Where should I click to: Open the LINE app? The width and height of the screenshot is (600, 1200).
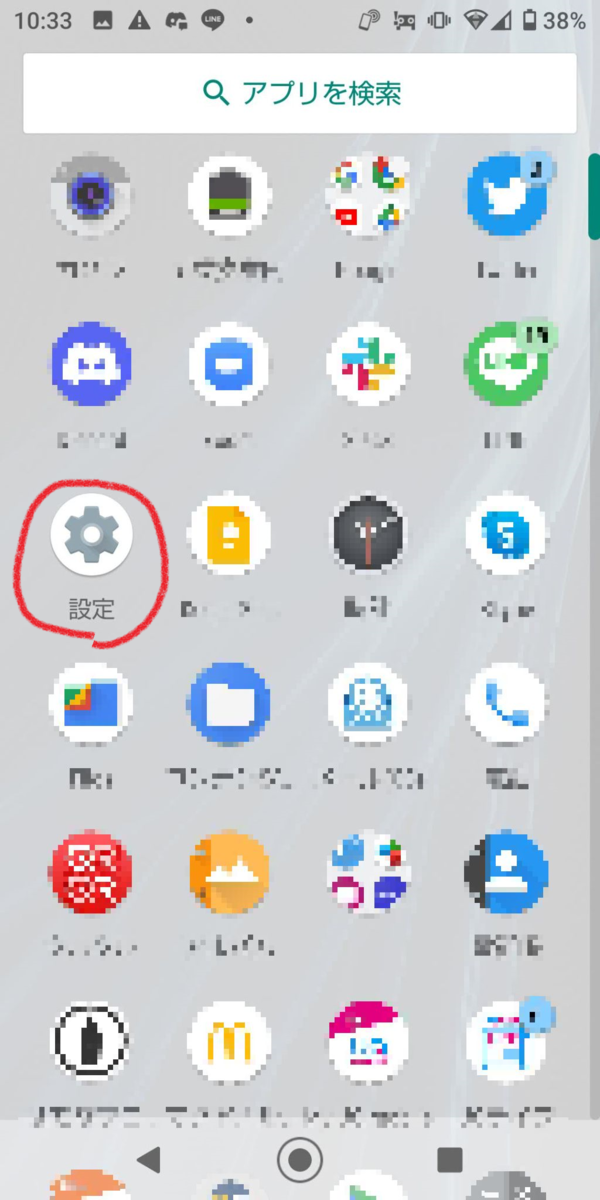pos(507,365)
